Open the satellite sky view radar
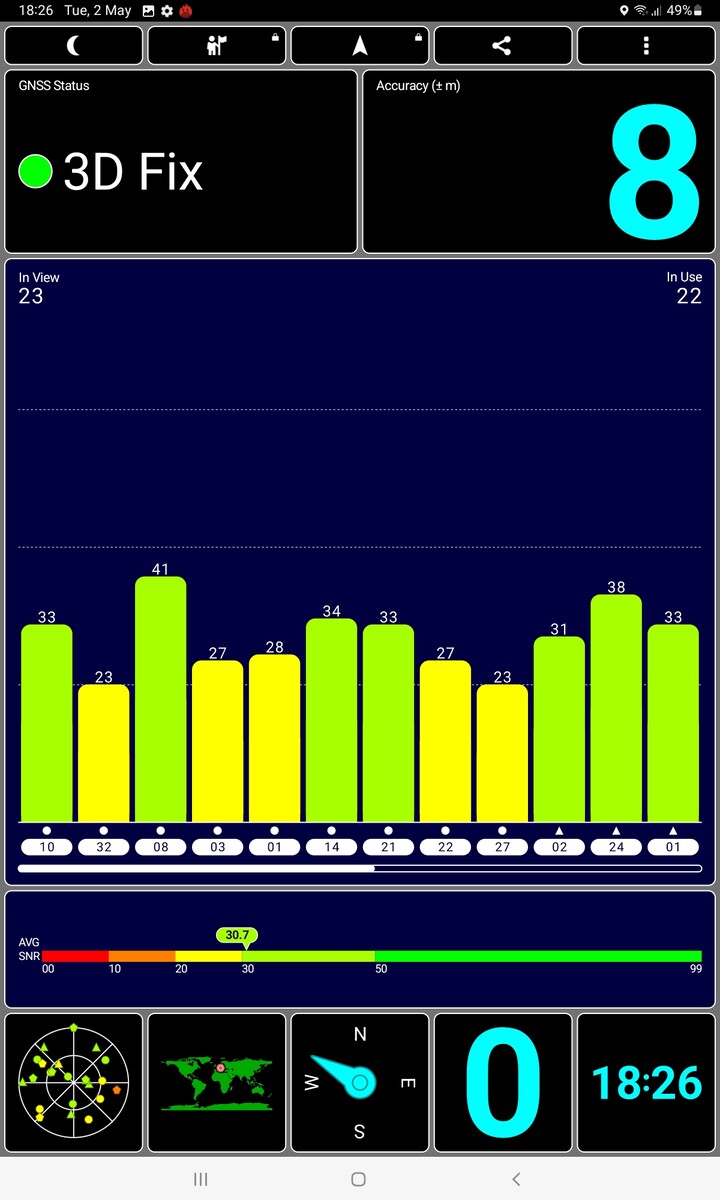 click(74, 1082)
